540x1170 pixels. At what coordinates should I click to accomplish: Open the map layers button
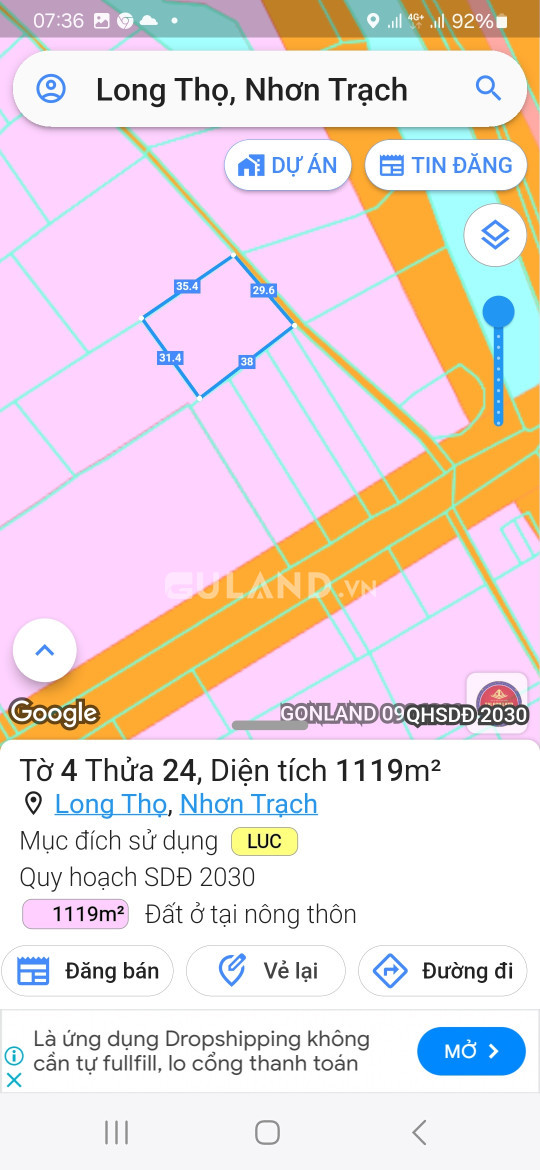pyautogui.click(x=495, y=236)
